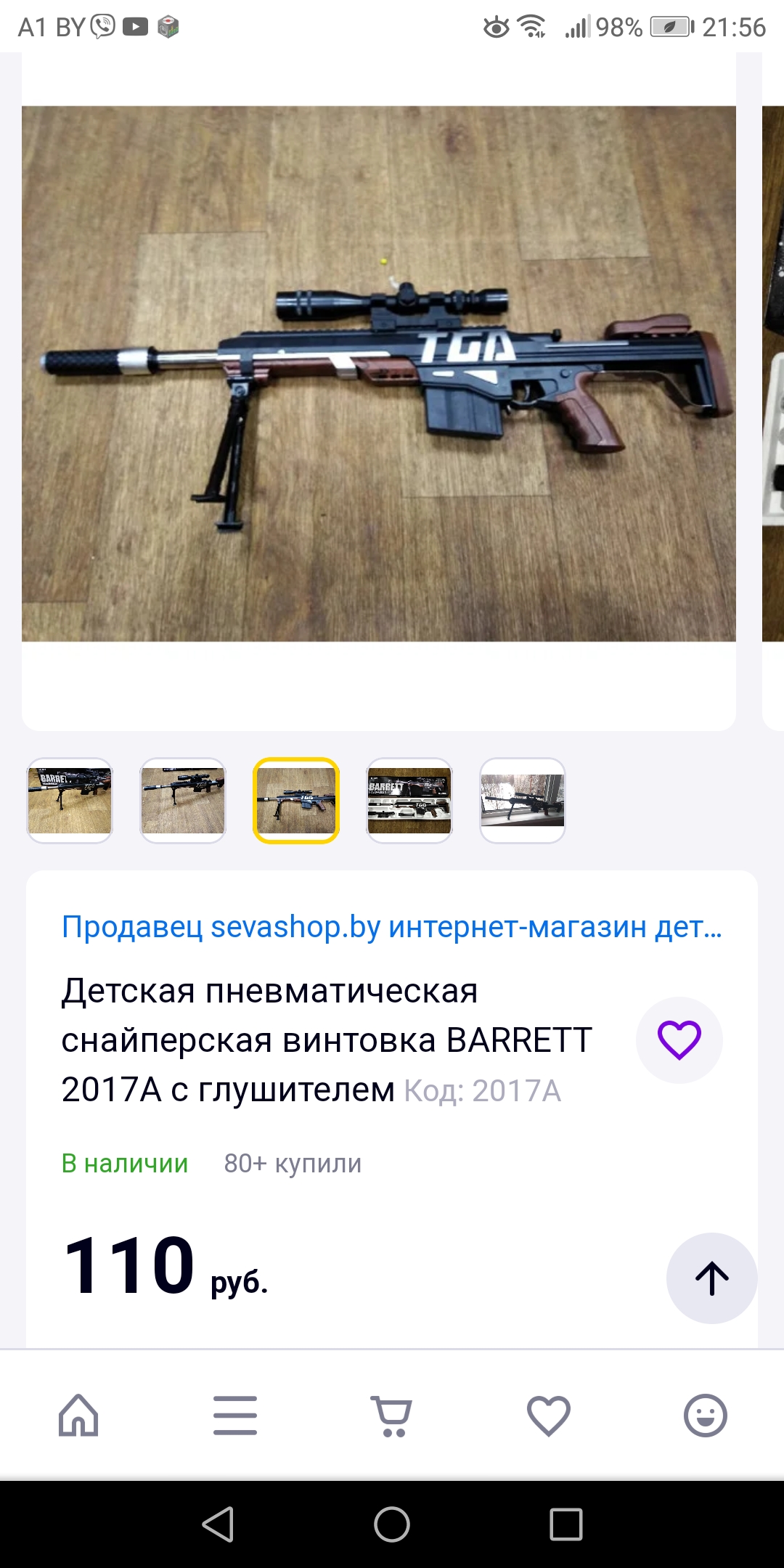Screen dimensions: 784x1568
Task: Go to the home tab
Action: [78, 1415]
